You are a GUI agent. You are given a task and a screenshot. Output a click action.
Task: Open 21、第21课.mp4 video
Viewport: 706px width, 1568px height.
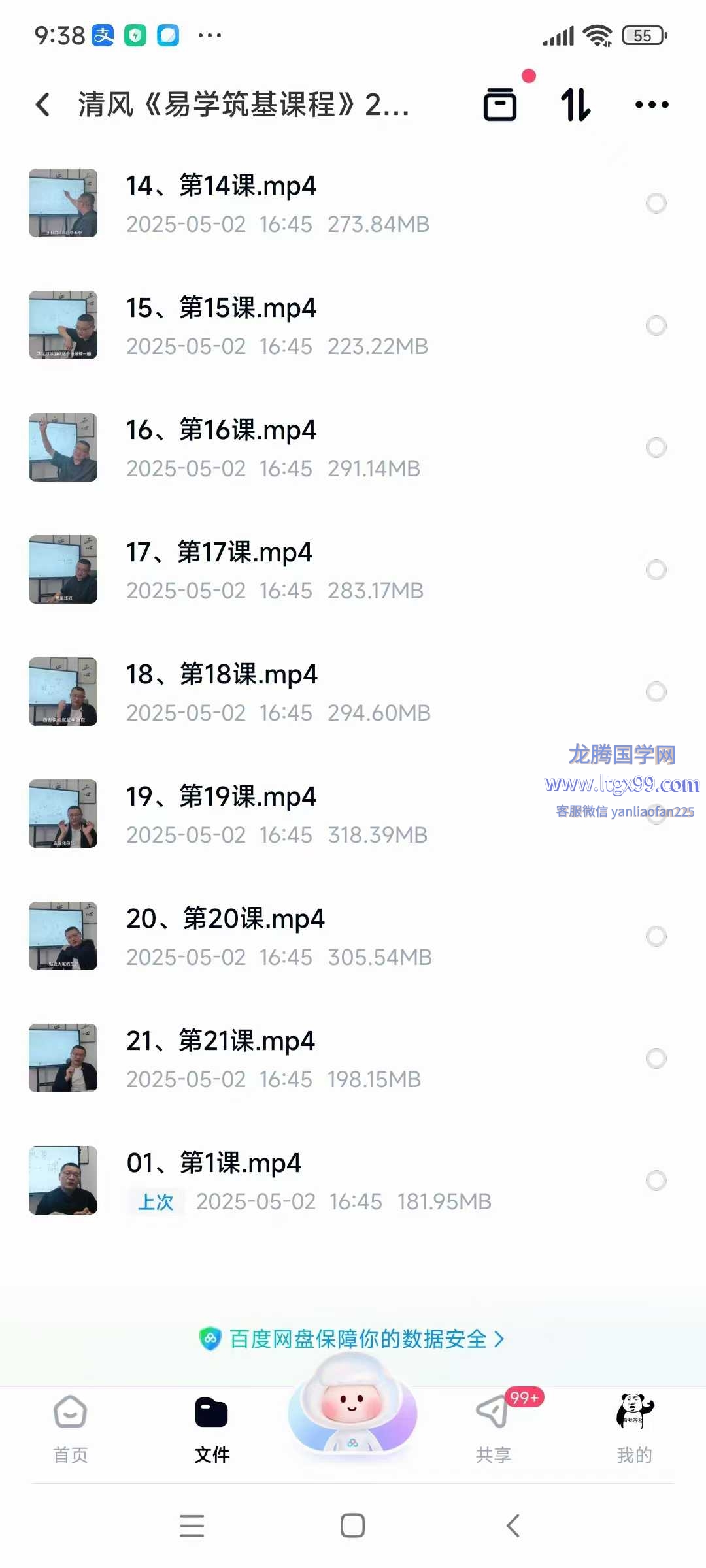220,1042
